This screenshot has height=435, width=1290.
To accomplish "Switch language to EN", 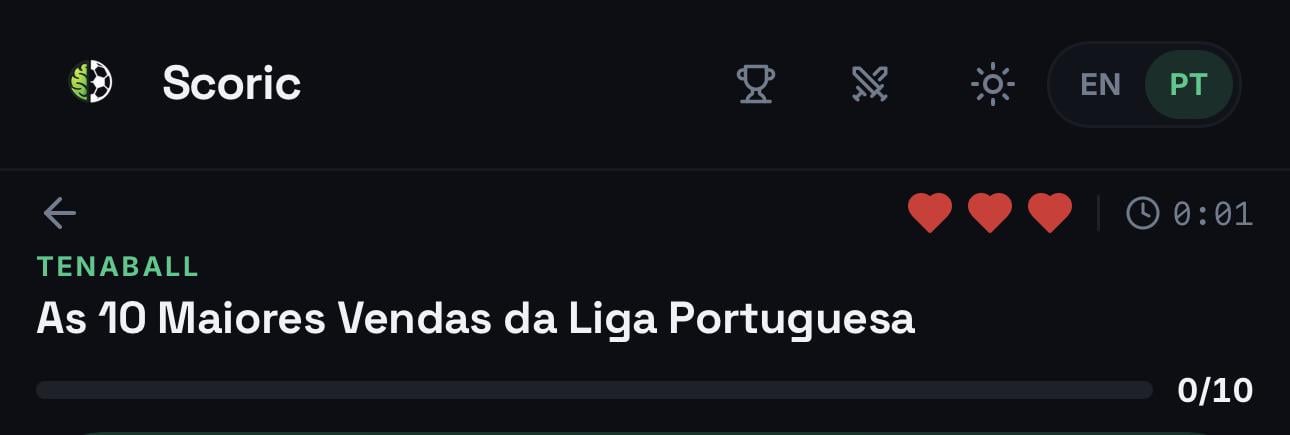I will pyautogui.click(x=1100, y=84).
